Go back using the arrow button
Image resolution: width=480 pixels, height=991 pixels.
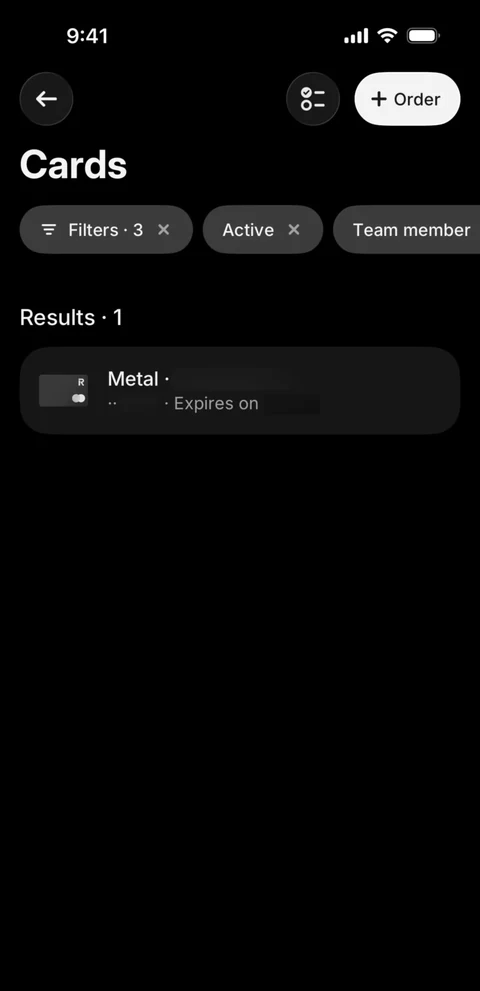[46, 99]
